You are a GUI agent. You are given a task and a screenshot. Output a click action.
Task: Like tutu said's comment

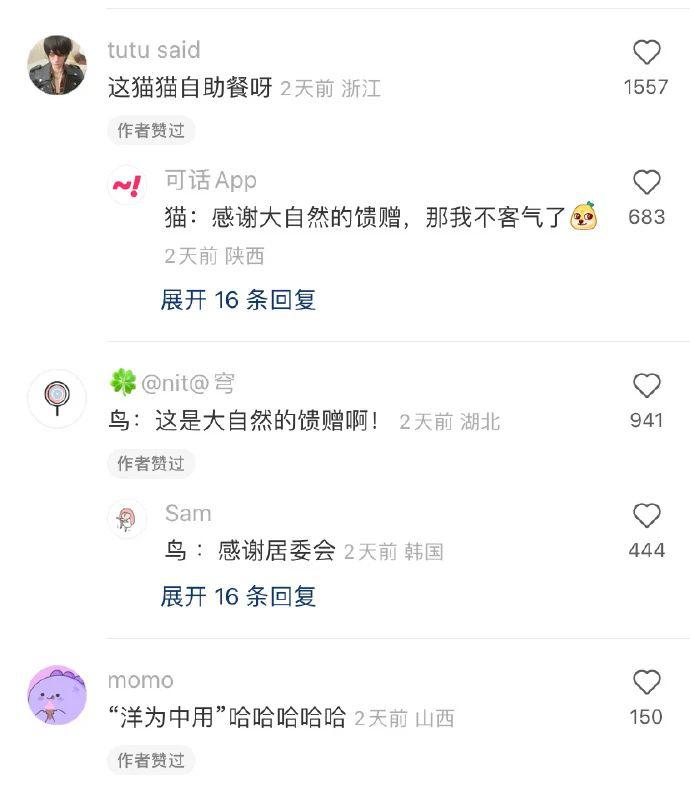click(647, 53)
